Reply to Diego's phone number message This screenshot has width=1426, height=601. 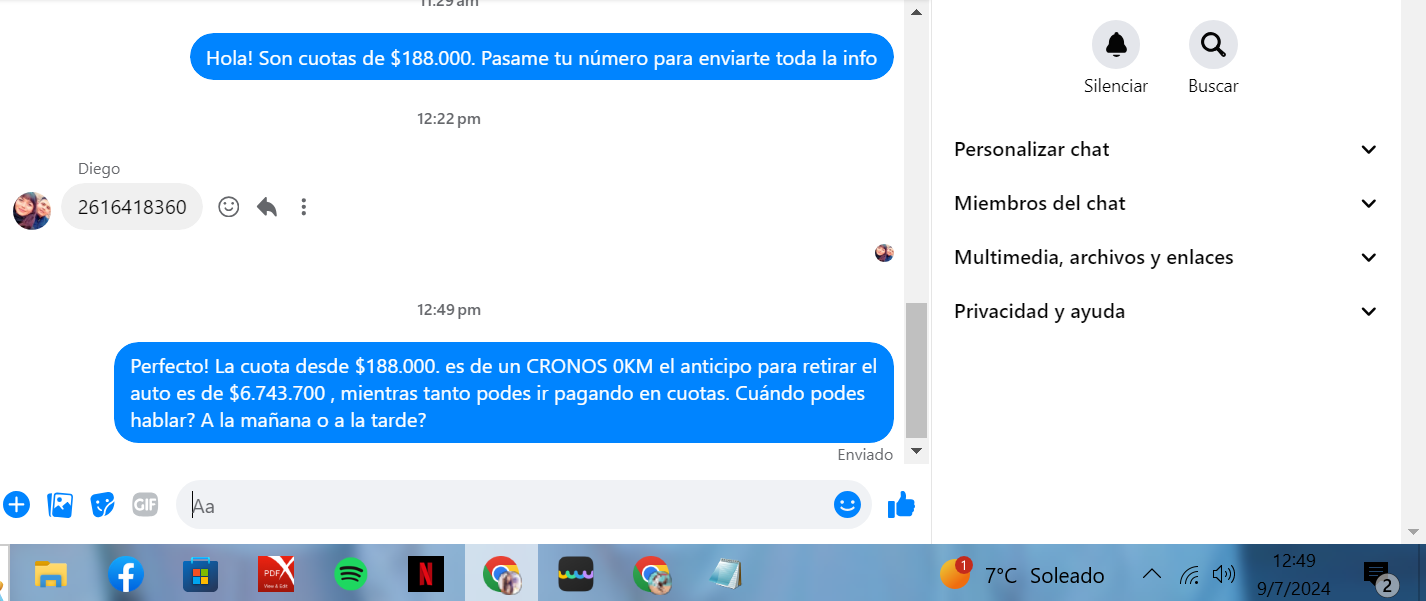pyautogui.click(x=266, y=207)
